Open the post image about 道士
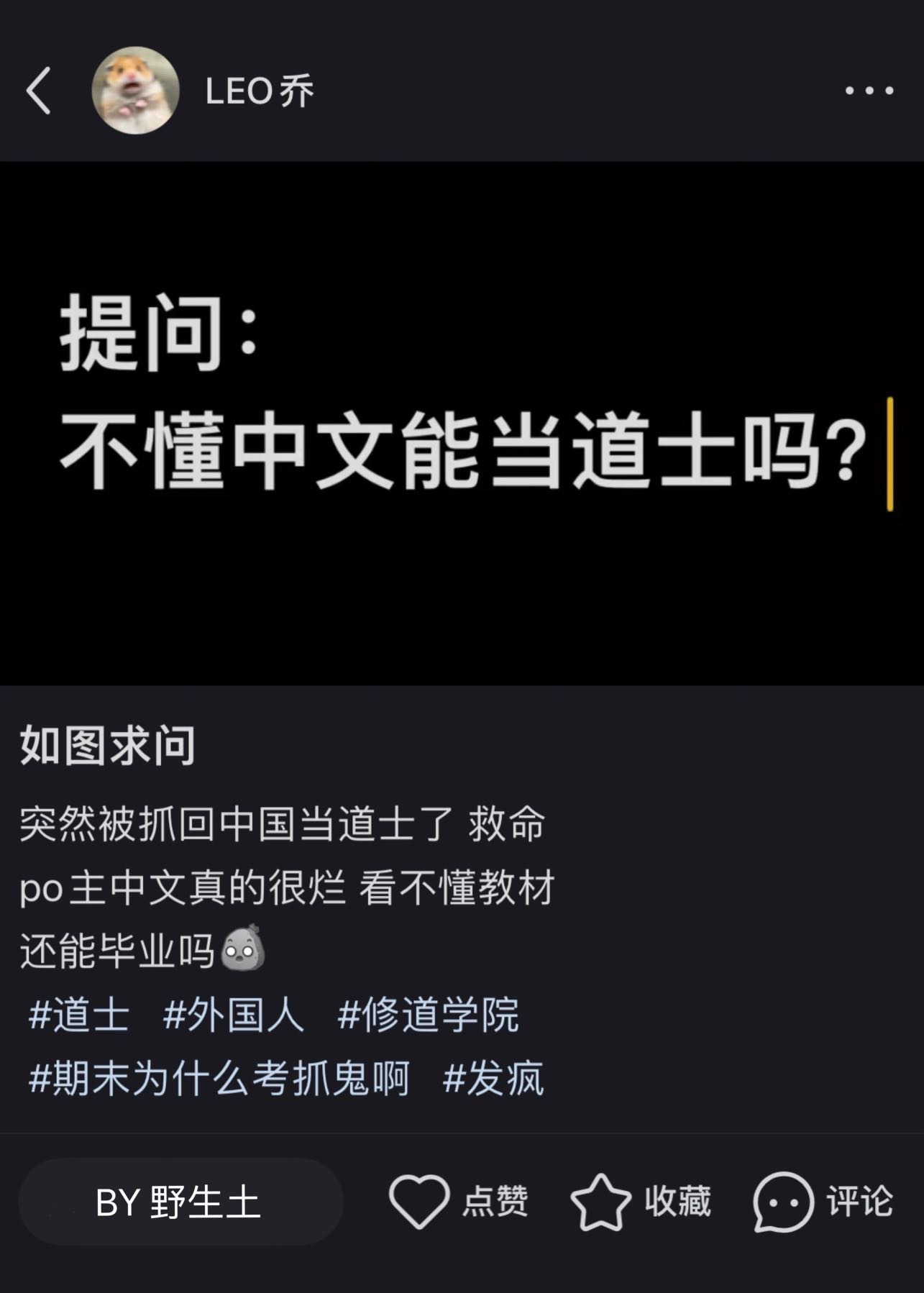Screen dimensions: 924x1293 click(x=462, y=423)
